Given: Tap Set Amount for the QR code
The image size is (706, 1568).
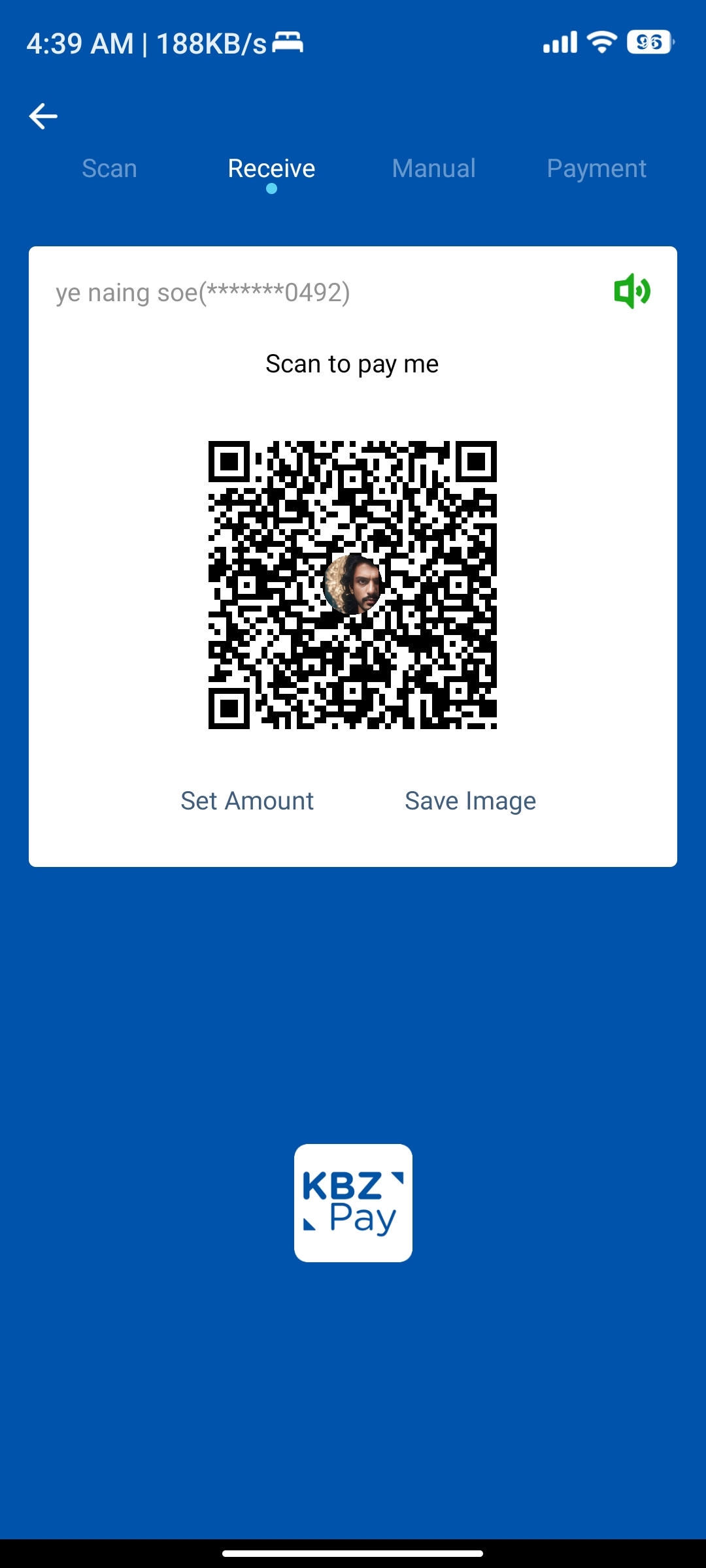Looking at the screenshot, I should (247, 801).
